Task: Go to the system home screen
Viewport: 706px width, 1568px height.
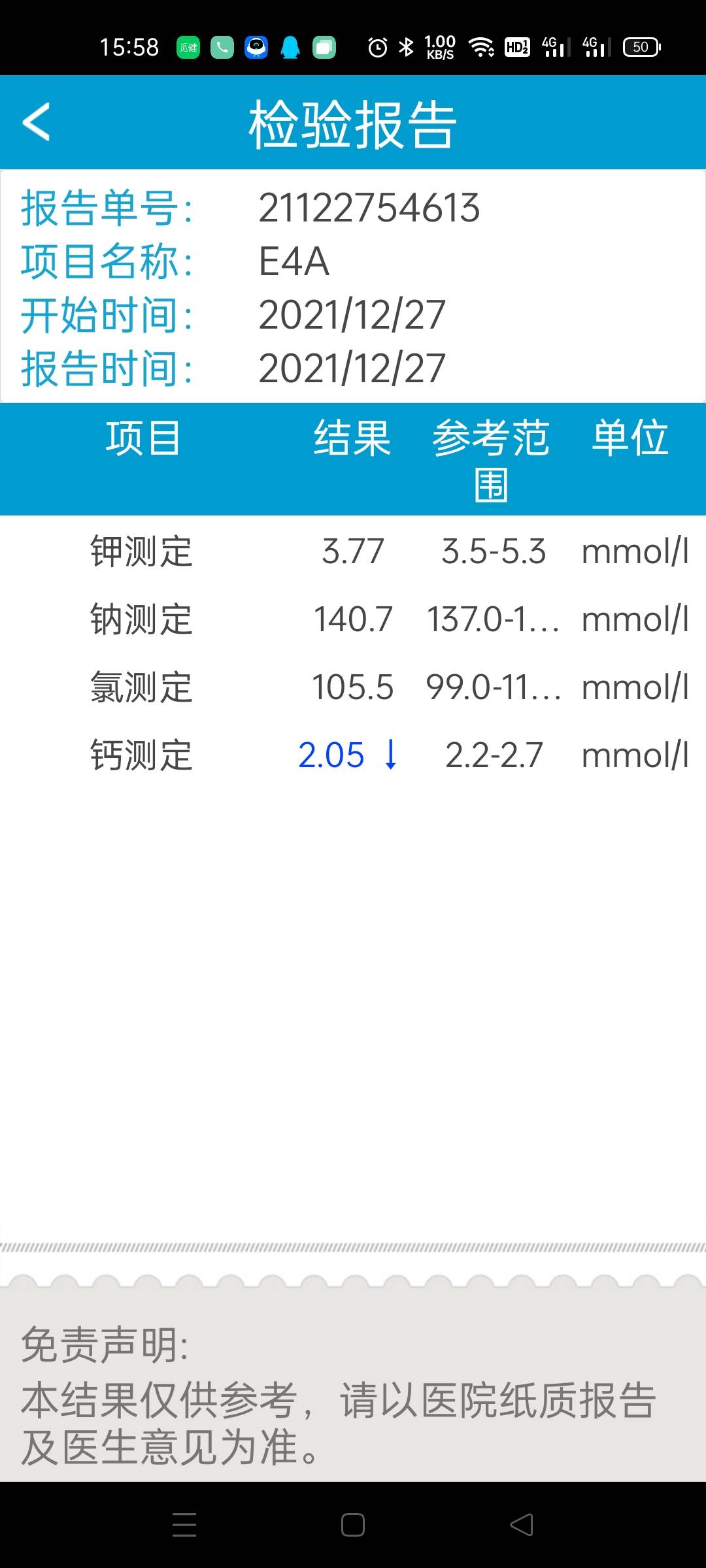Action: pyautogui.click(x=353, y=1525)
